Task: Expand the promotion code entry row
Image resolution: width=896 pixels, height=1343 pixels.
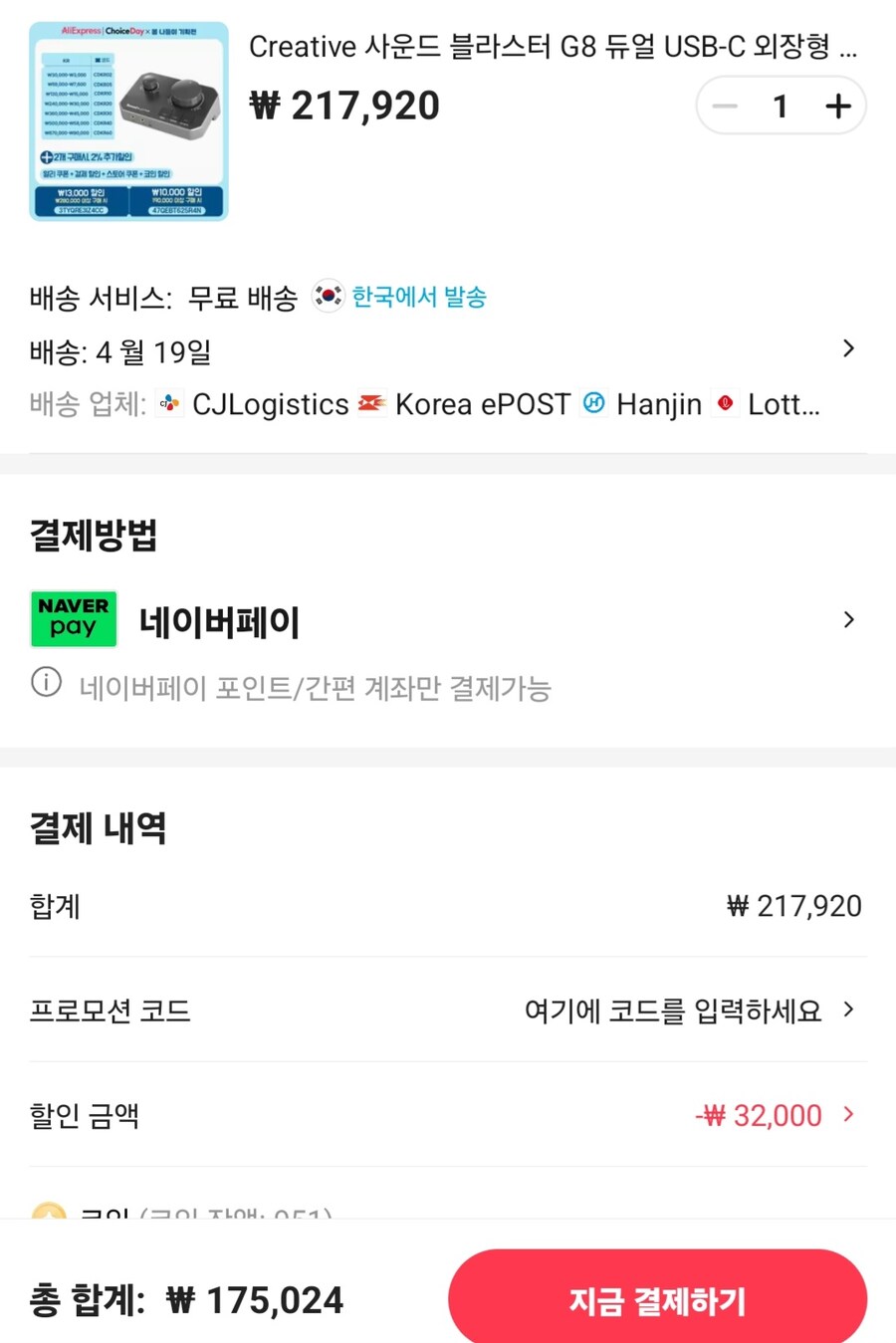Action: (848, 1009)
